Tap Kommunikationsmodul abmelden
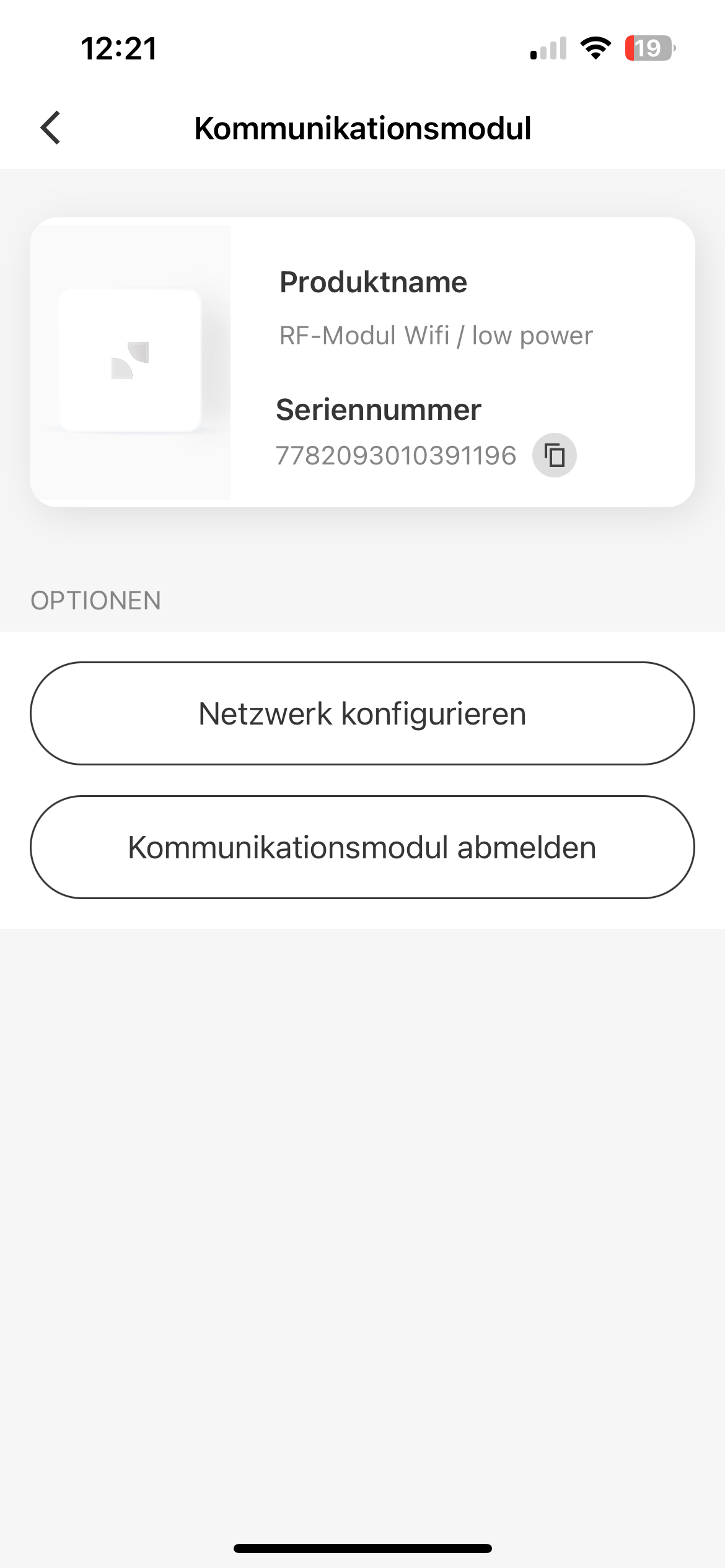This screenshot has height=1568, width=725. click(x=362, y=847)
